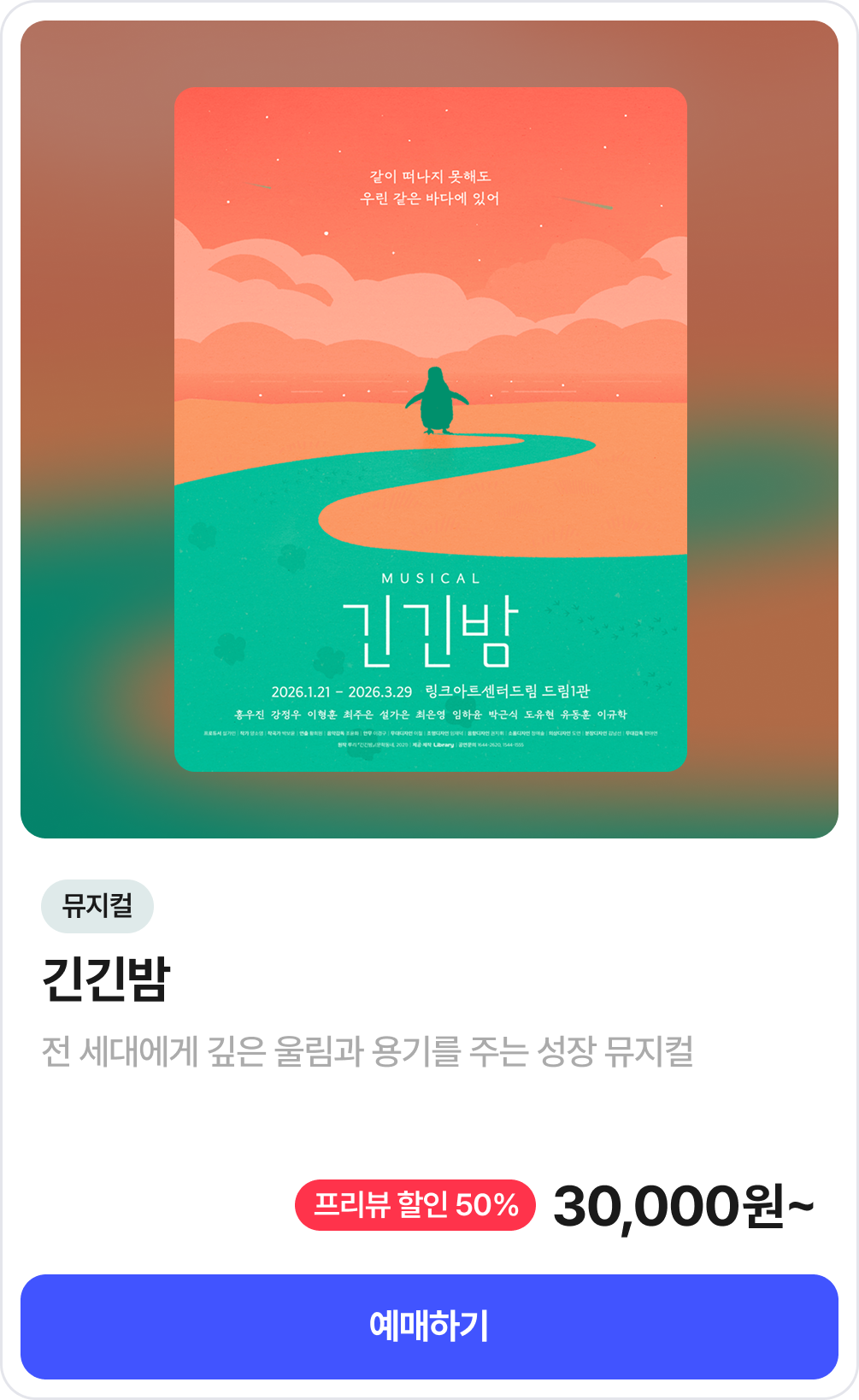Viewport: 859px width, 1400px height.
Task: Open the 긴긴밤 musical poster
Action: click(430, 429)
